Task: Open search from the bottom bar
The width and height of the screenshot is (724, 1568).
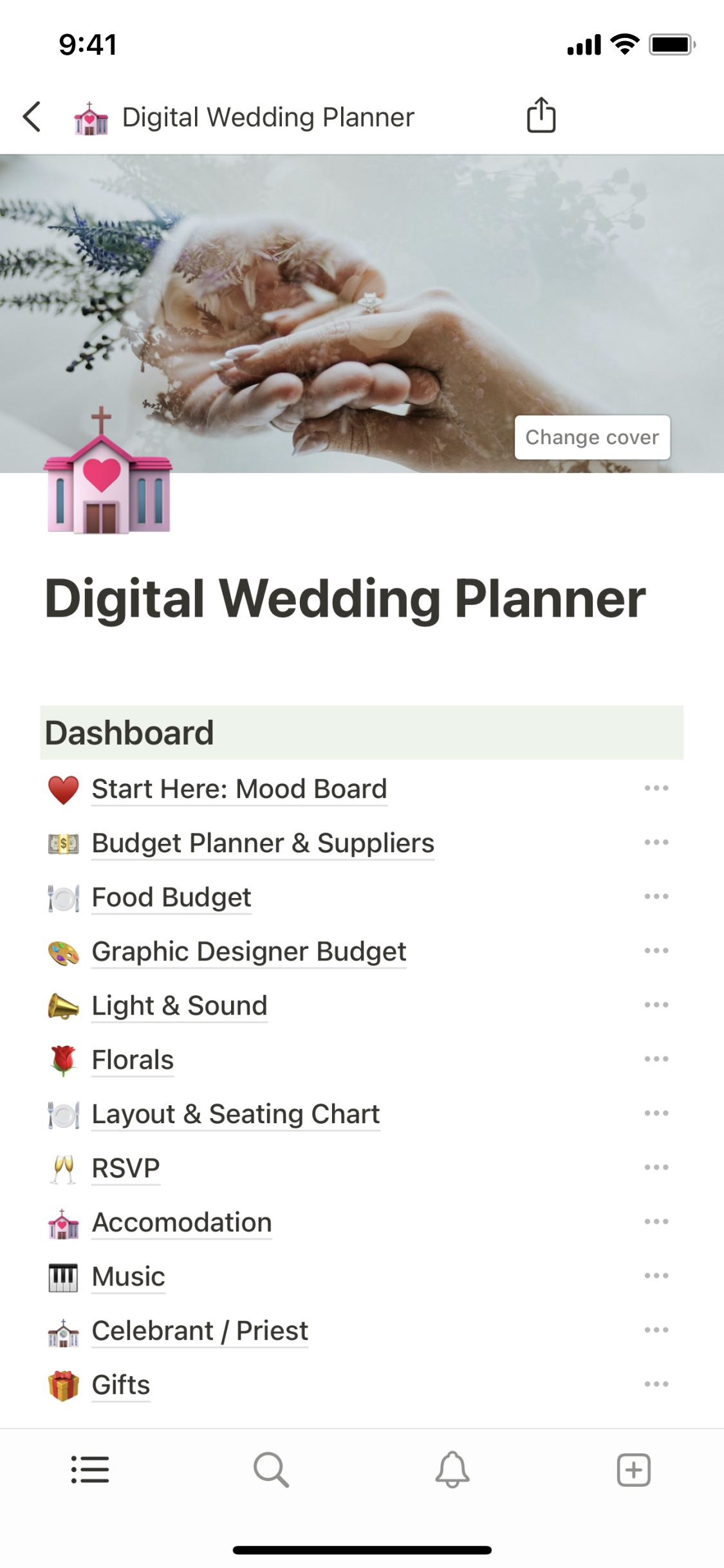Action: point(271,1470)
